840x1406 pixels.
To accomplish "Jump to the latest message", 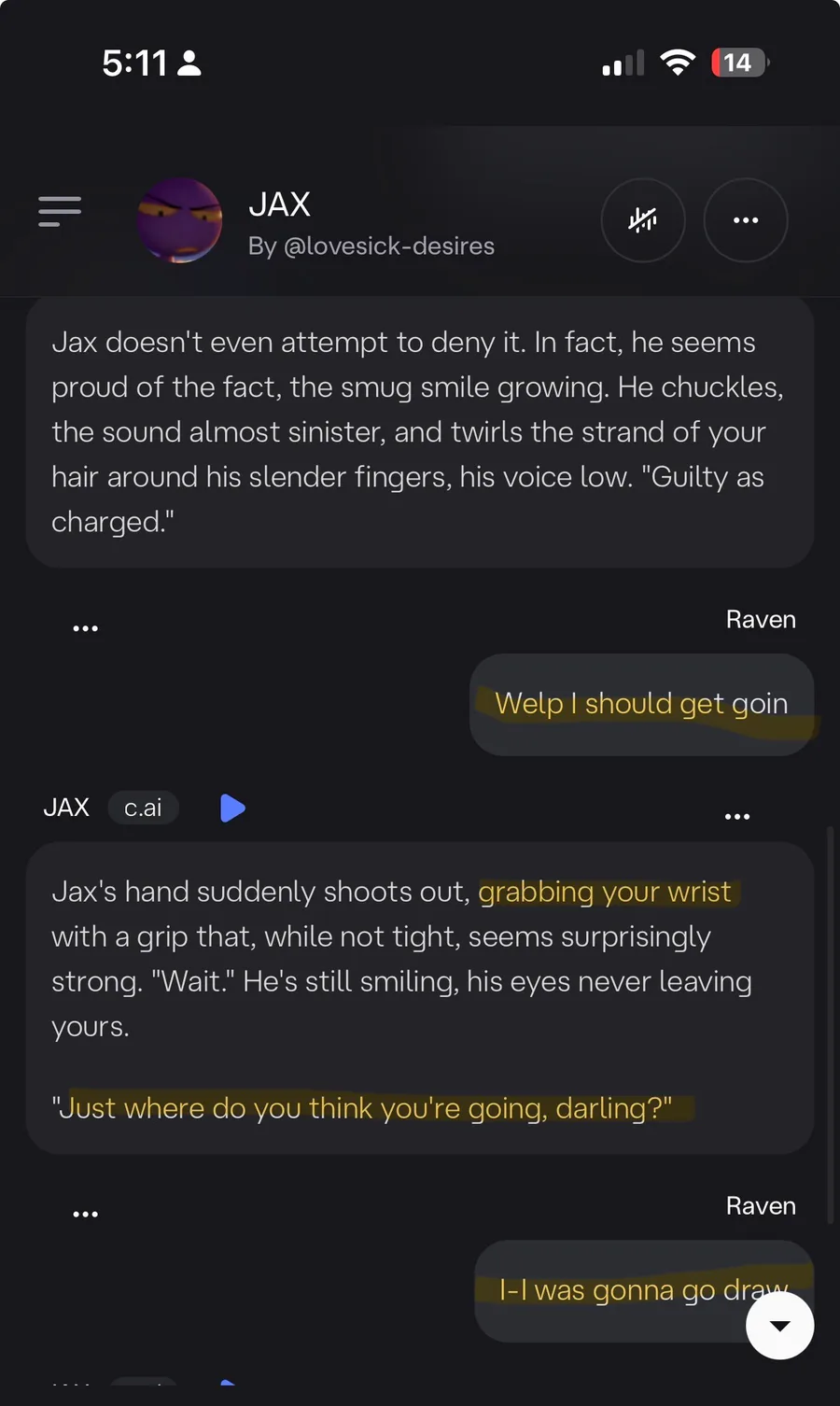I will coord(780,1326).
